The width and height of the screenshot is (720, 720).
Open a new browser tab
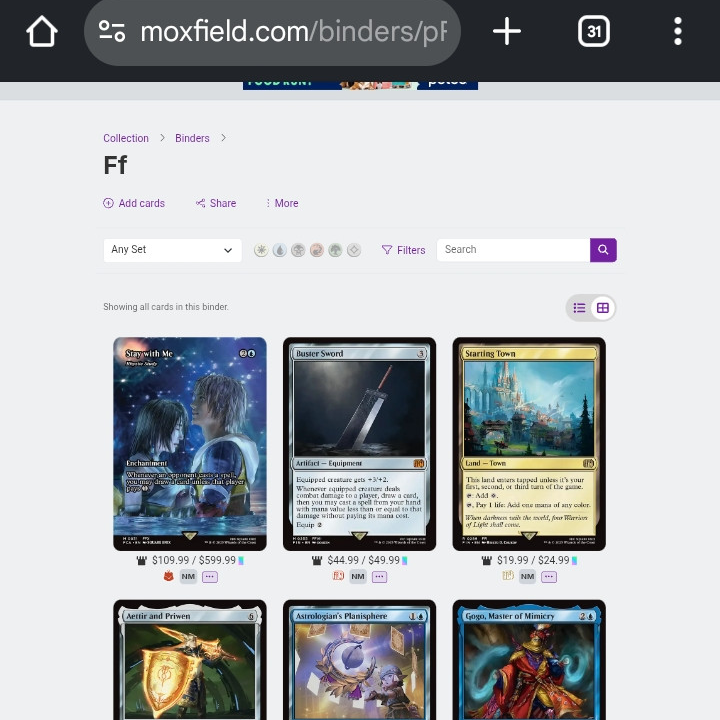coord(507,32)
